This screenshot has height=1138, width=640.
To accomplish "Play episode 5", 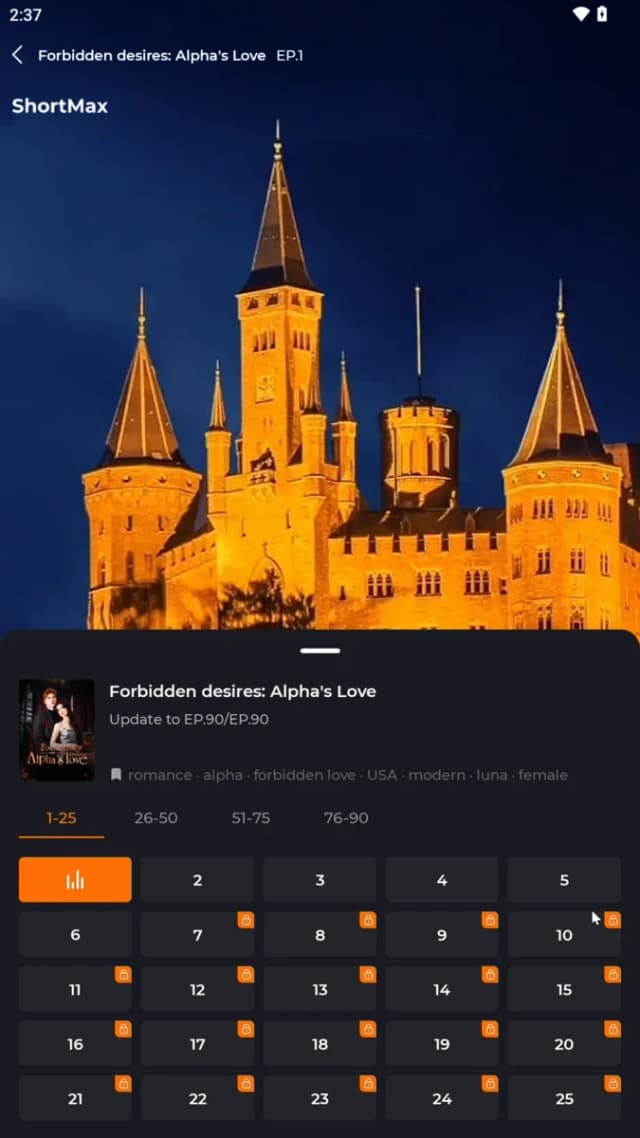I will click(565, 880).
